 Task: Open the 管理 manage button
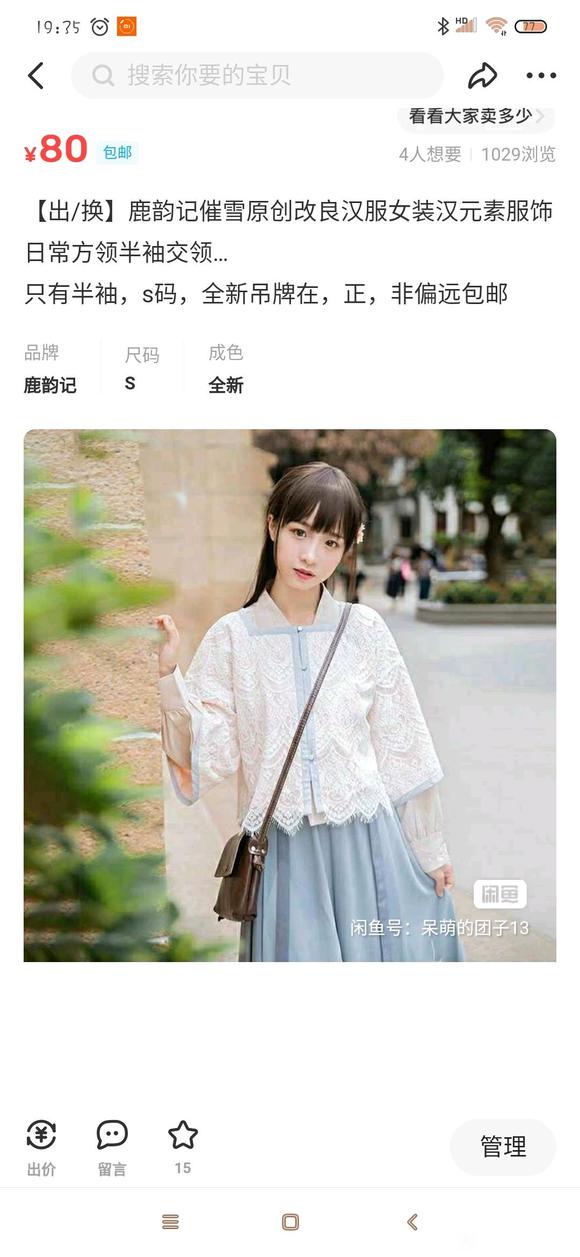tap(503, 1147)
